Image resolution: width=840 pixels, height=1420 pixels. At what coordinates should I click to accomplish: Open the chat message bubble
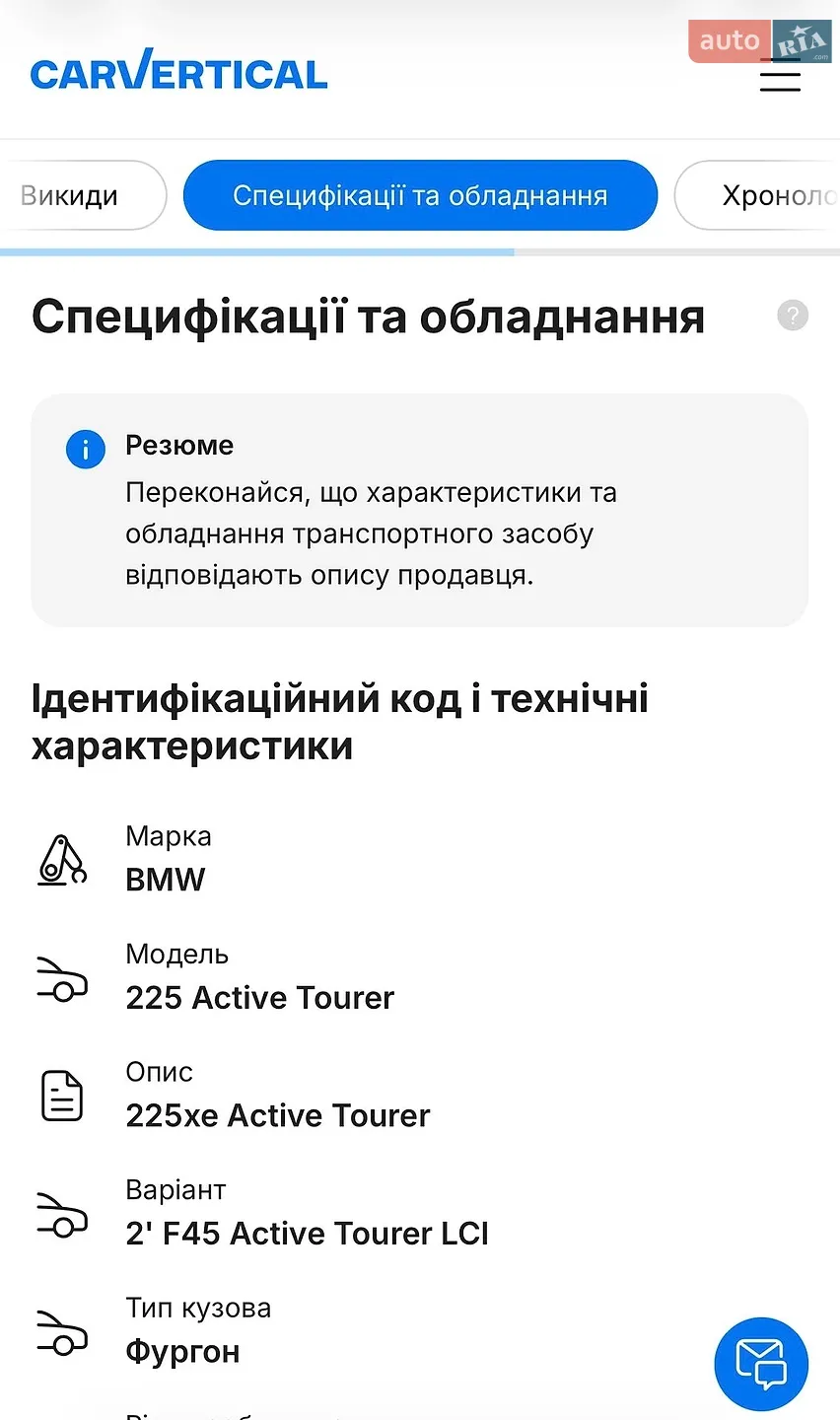(x=761, y=1364)
